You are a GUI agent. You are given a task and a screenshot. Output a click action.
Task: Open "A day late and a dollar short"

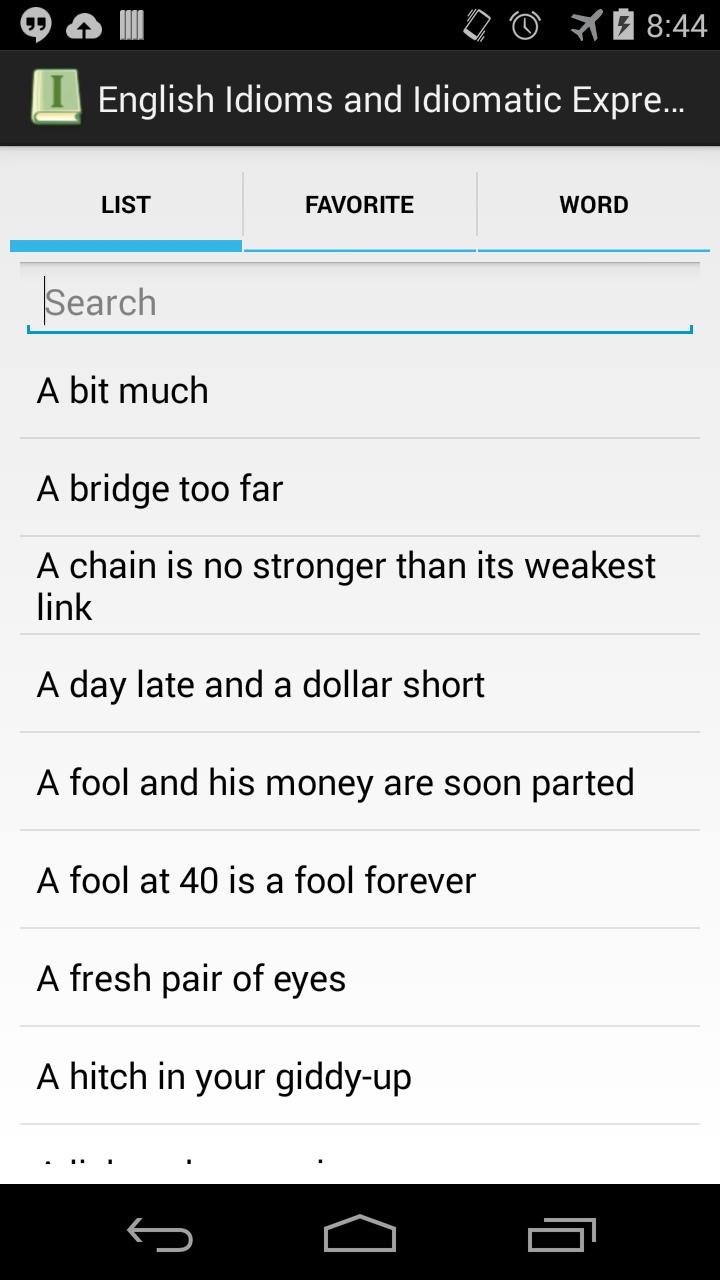pos(360,684)
